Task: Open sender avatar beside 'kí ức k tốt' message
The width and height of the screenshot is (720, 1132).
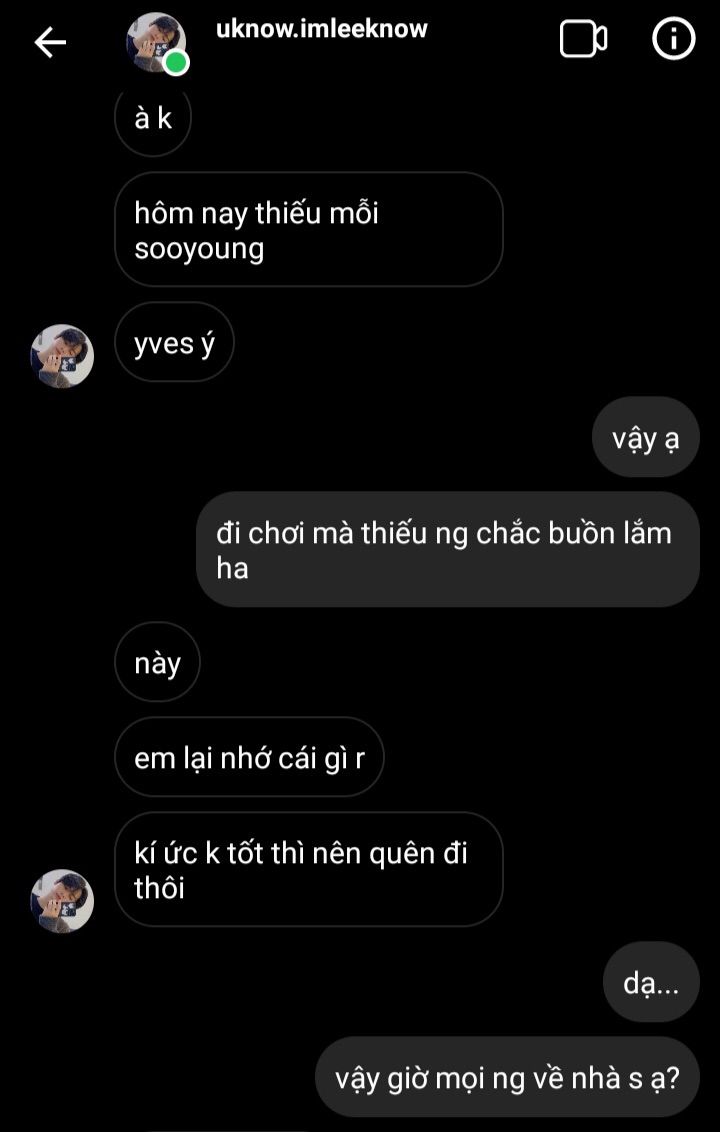Action: pyautogui.click(x=62, y=900)
